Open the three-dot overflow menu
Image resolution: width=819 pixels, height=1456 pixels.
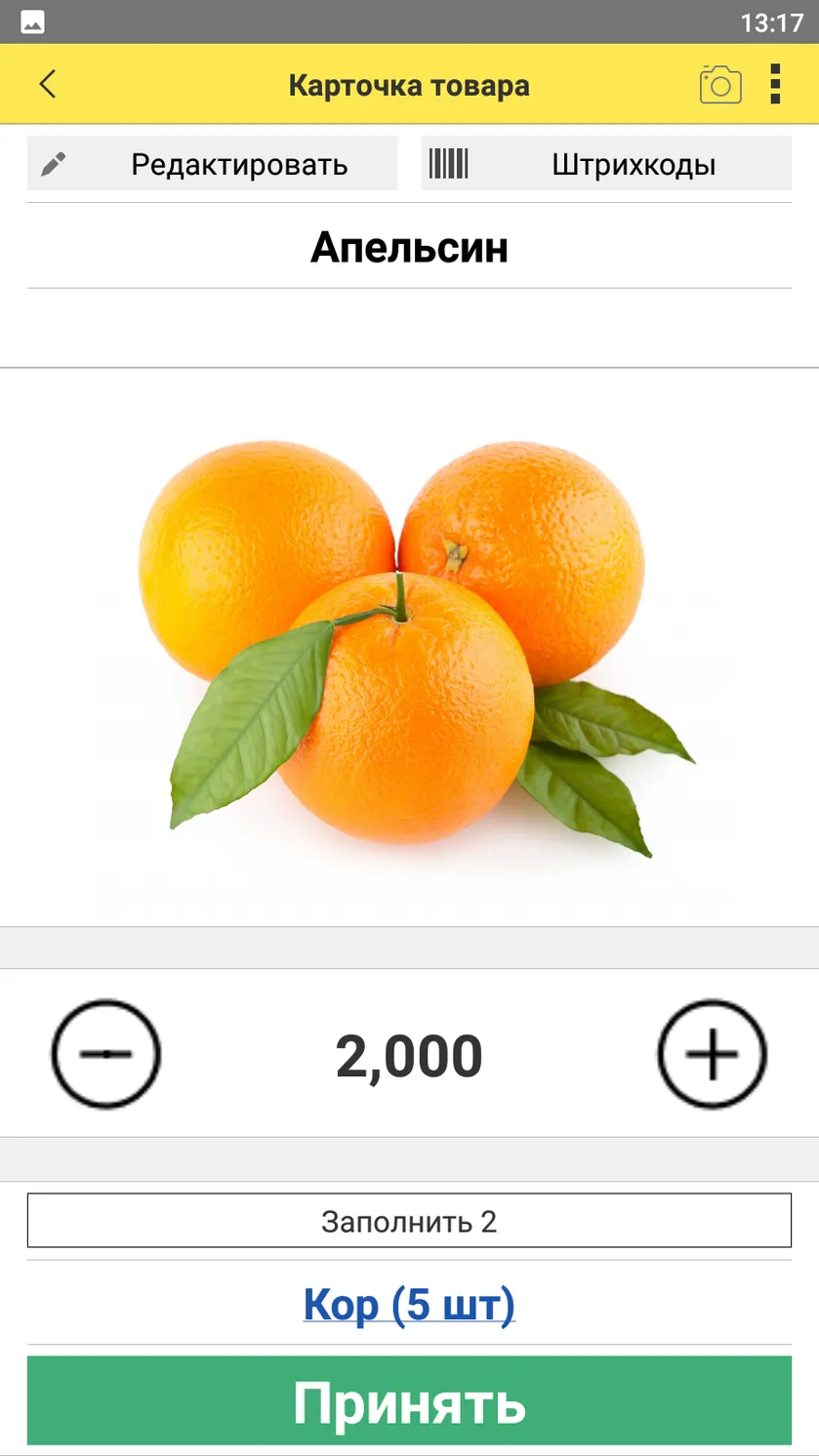pyautogui.click(x=775, y=85)
